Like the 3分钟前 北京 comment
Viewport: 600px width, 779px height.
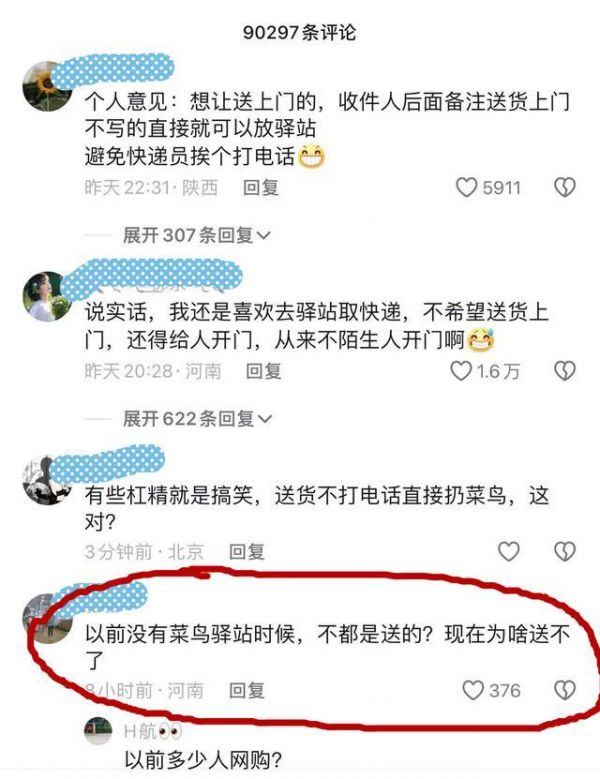509,551
